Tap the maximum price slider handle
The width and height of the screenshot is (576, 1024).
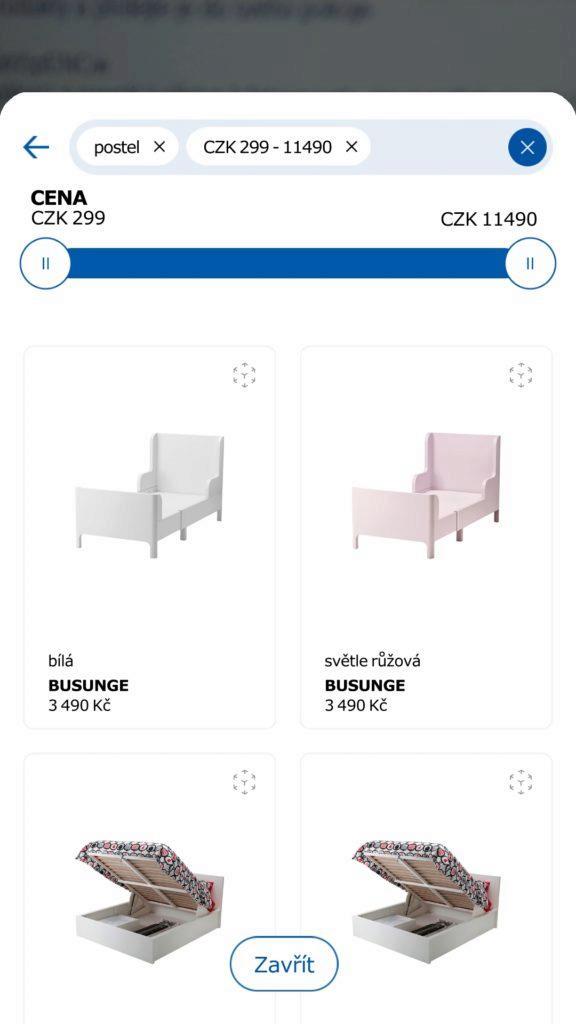(x=530, y=264)
